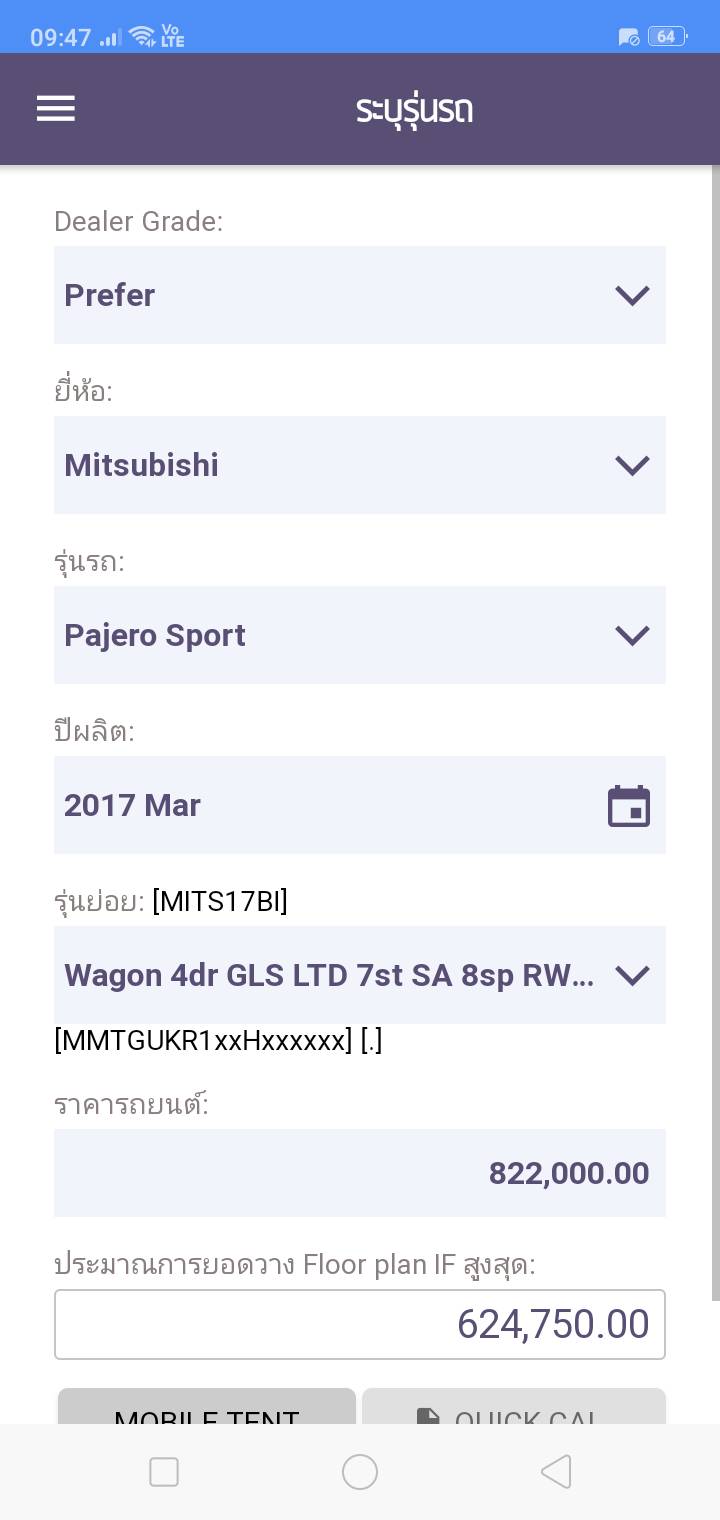Open the calendar picker for 2017 Mar
Viewport: 720px width, 1520px height.
tap(628, 806)
